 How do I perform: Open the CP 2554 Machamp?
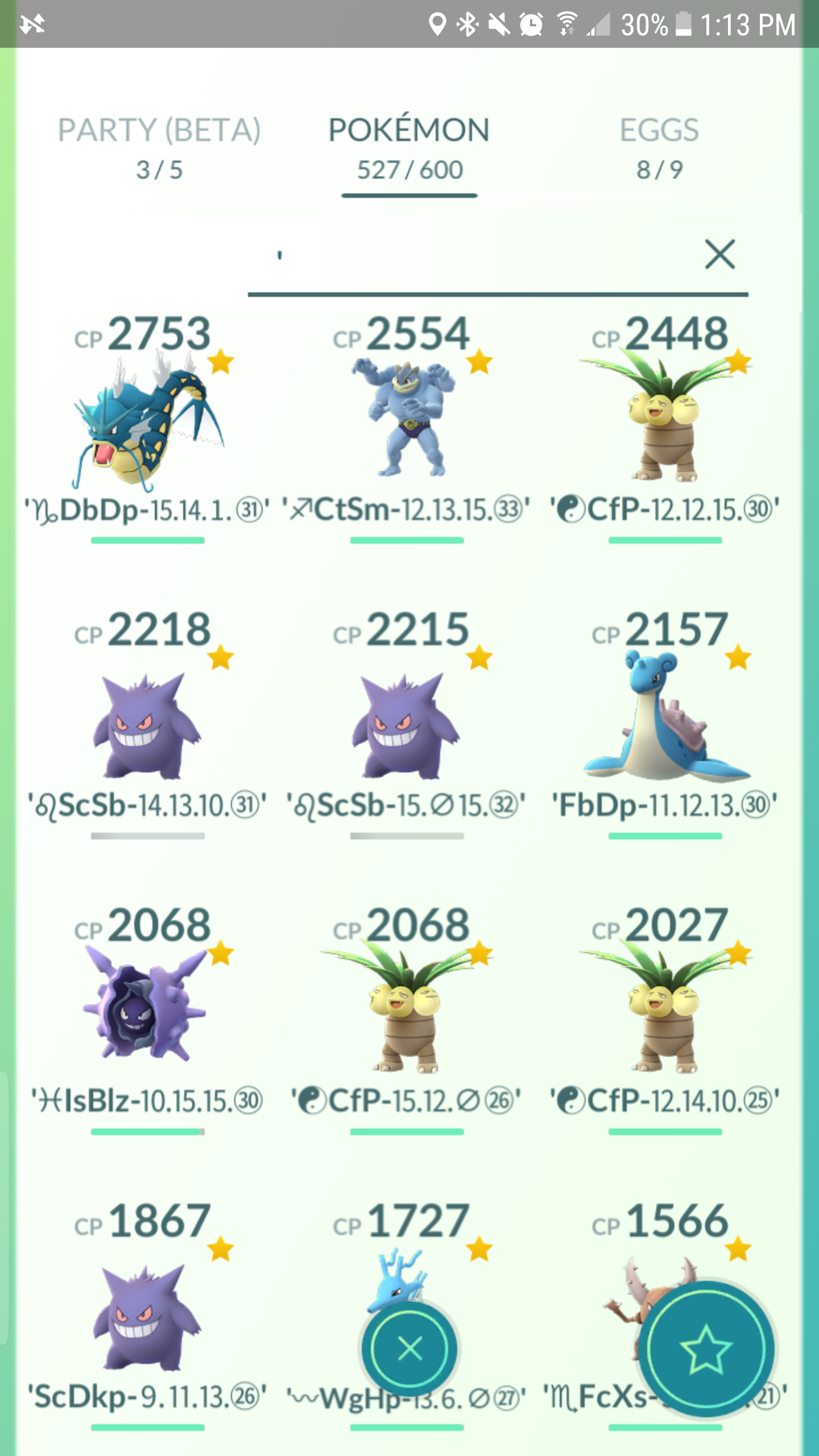click(406, 427)
